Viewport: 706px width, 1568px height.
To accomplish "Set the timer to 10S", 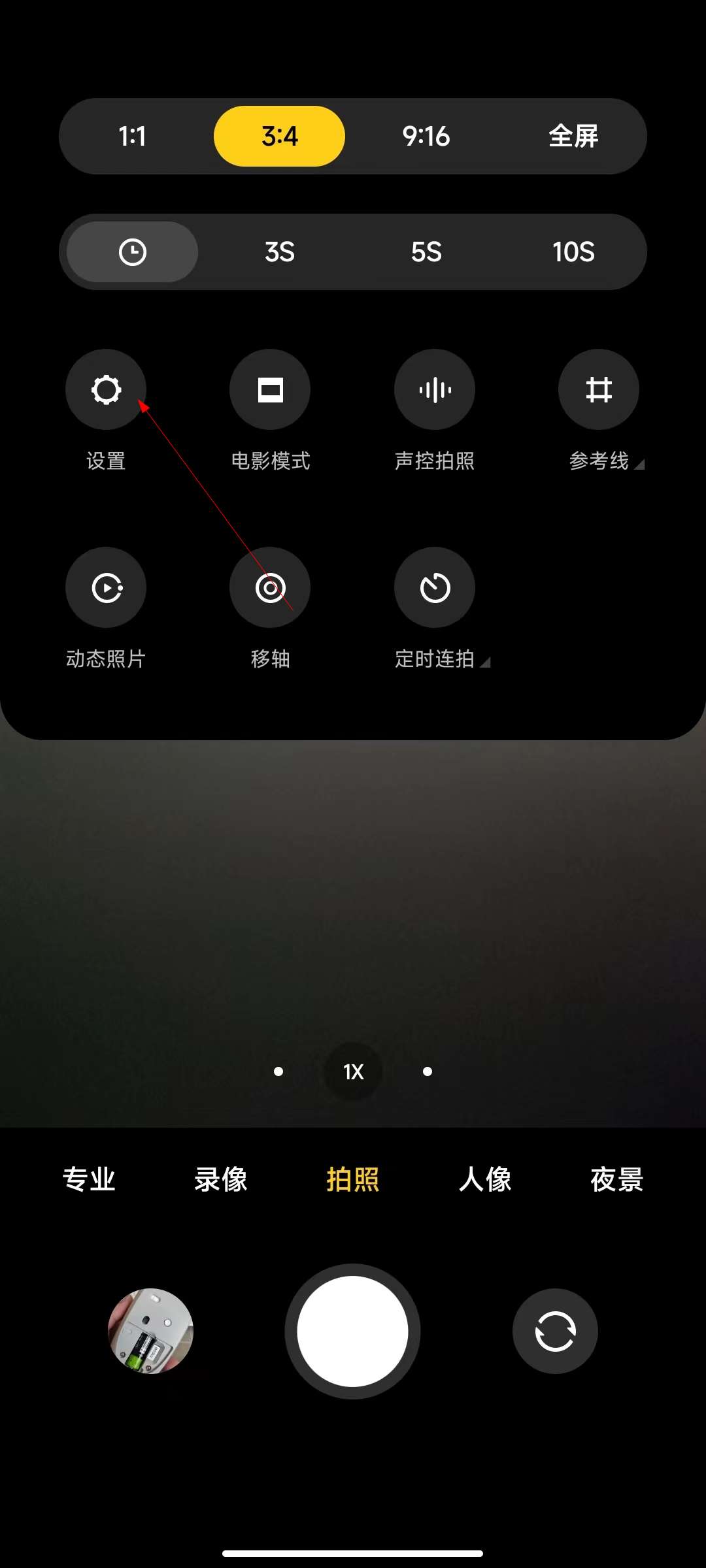I will pyautogui.click(x=573, y=252).
